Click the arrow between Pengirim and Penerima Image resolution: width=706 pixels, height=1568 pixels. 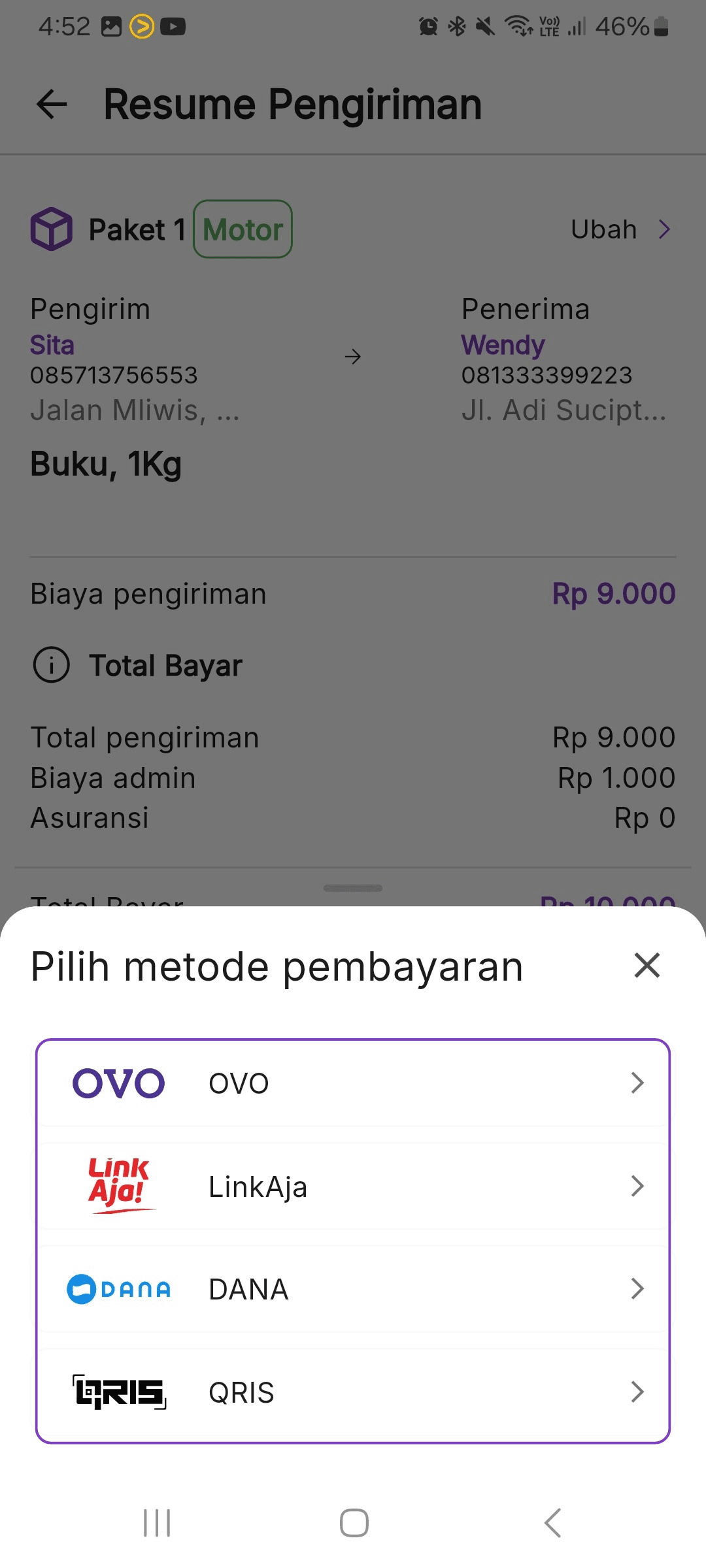pos(353,357)
